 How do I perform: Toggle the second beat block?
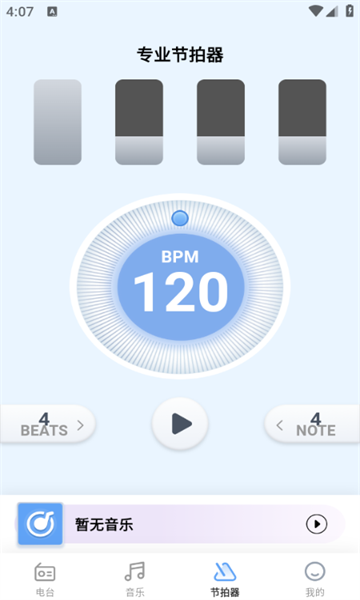pyautogui.click(x=139, y=122)
